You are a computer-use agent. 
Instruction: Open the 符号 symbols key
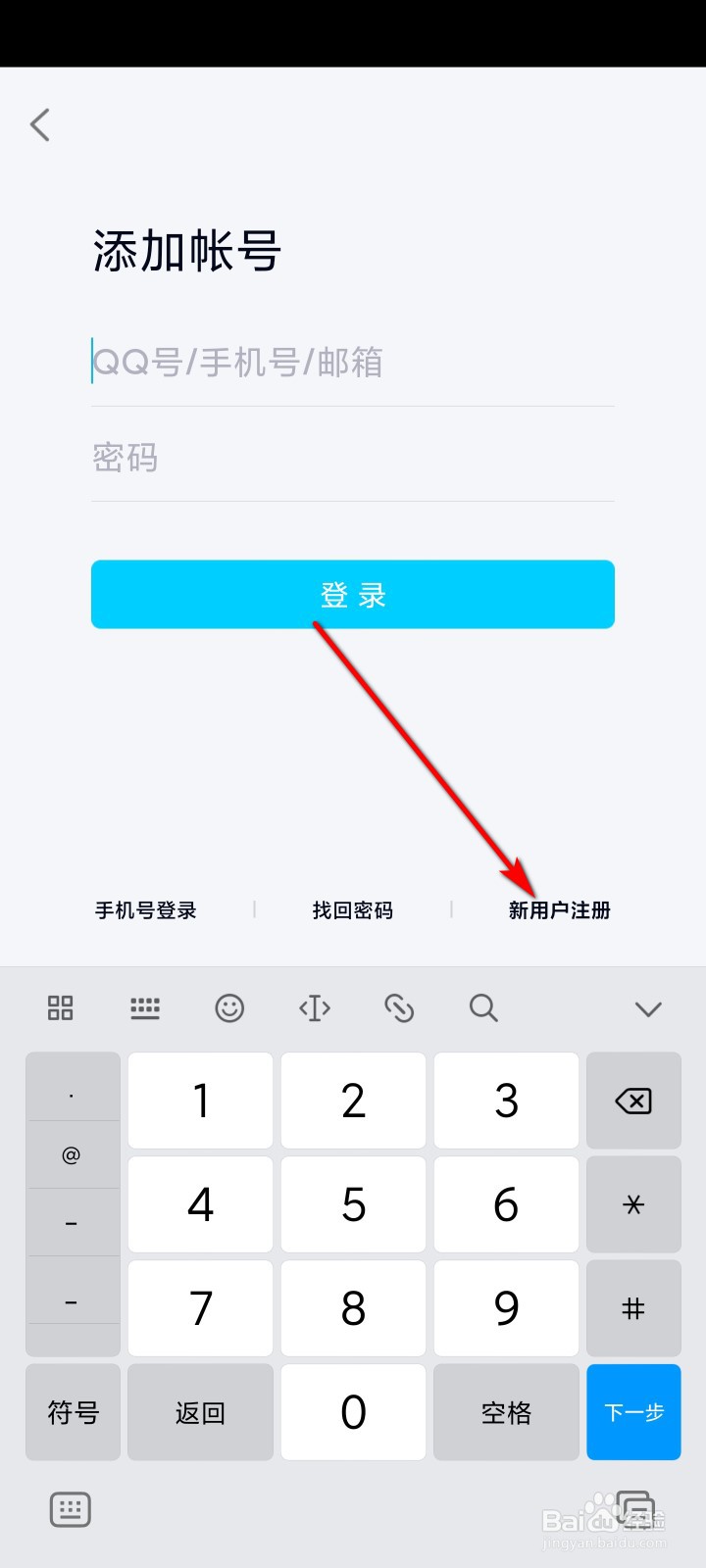73,1412
